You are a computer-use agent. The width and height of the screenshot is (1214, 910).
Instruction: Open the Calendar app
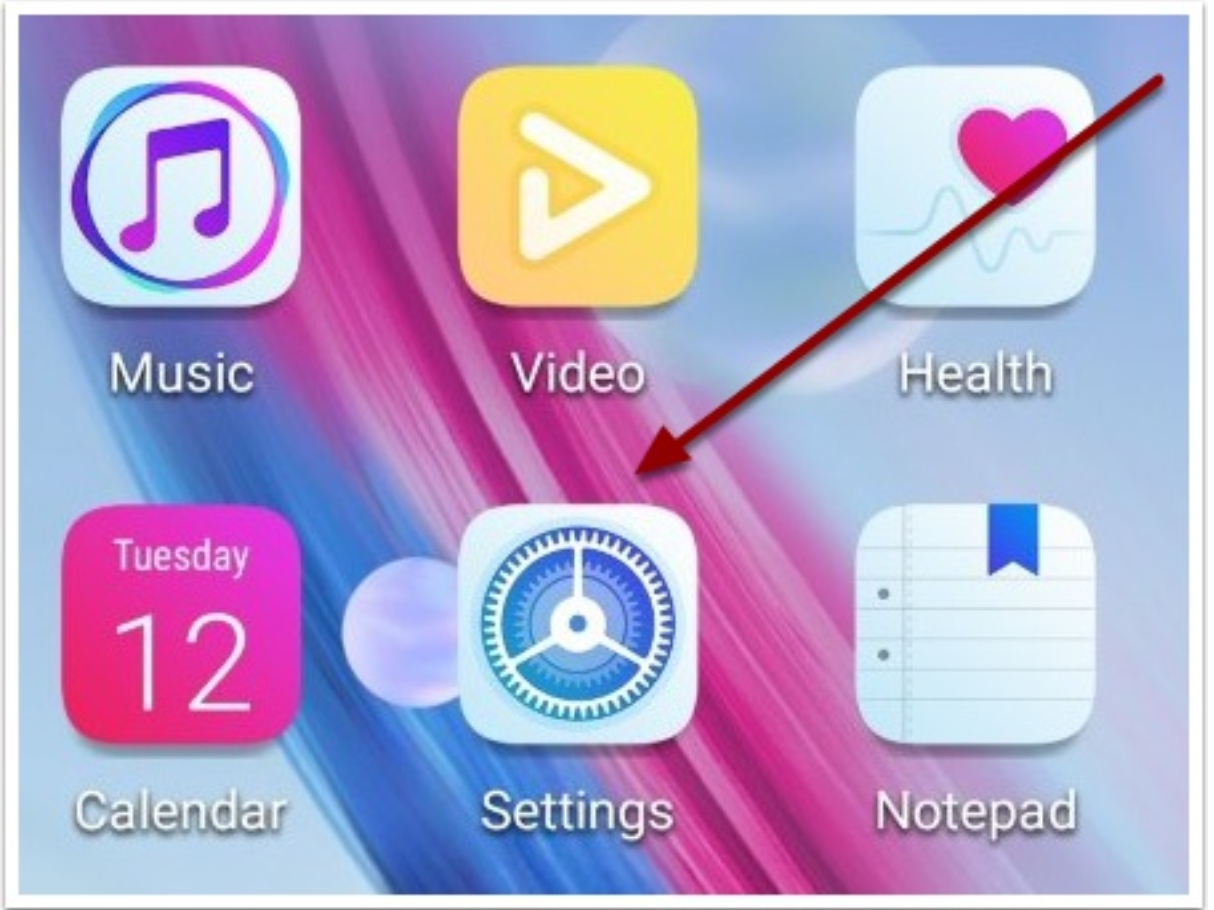click(x=180, y=624)
